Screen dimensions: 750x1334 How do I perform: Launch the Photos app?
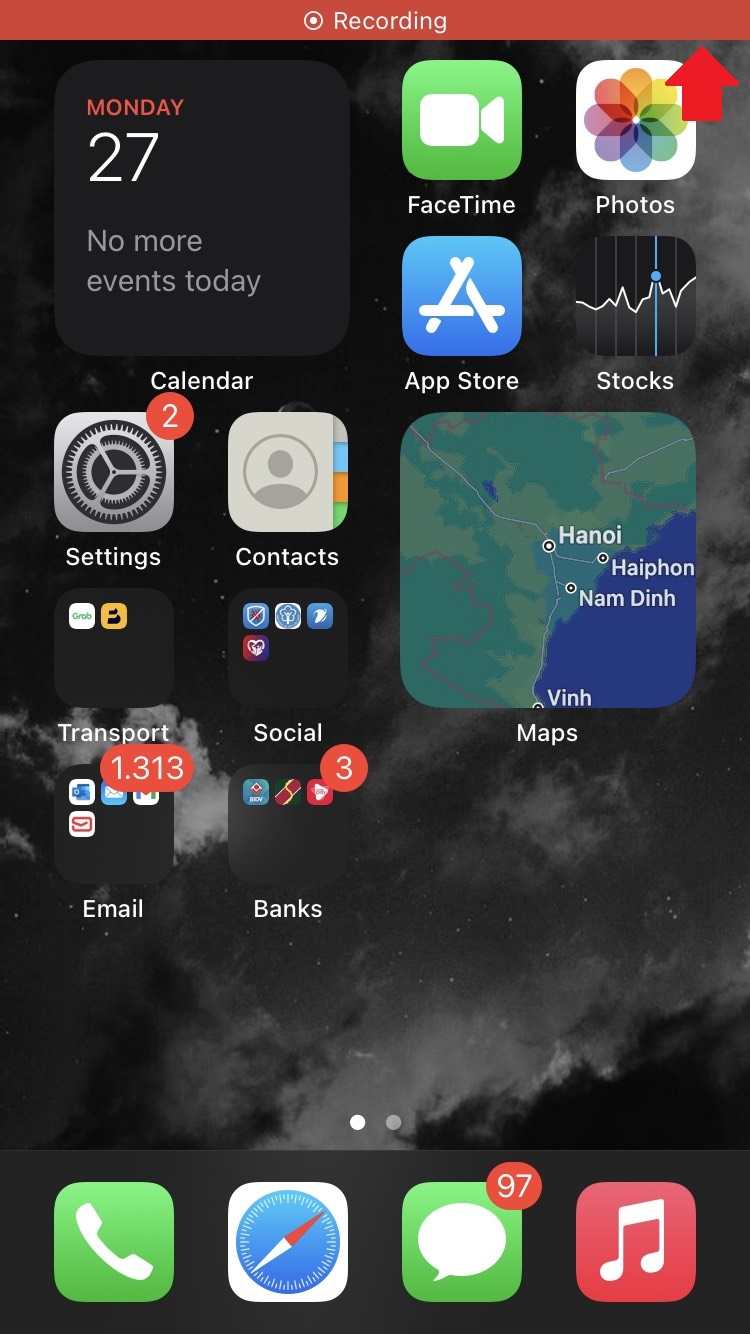tap(635, 120)
